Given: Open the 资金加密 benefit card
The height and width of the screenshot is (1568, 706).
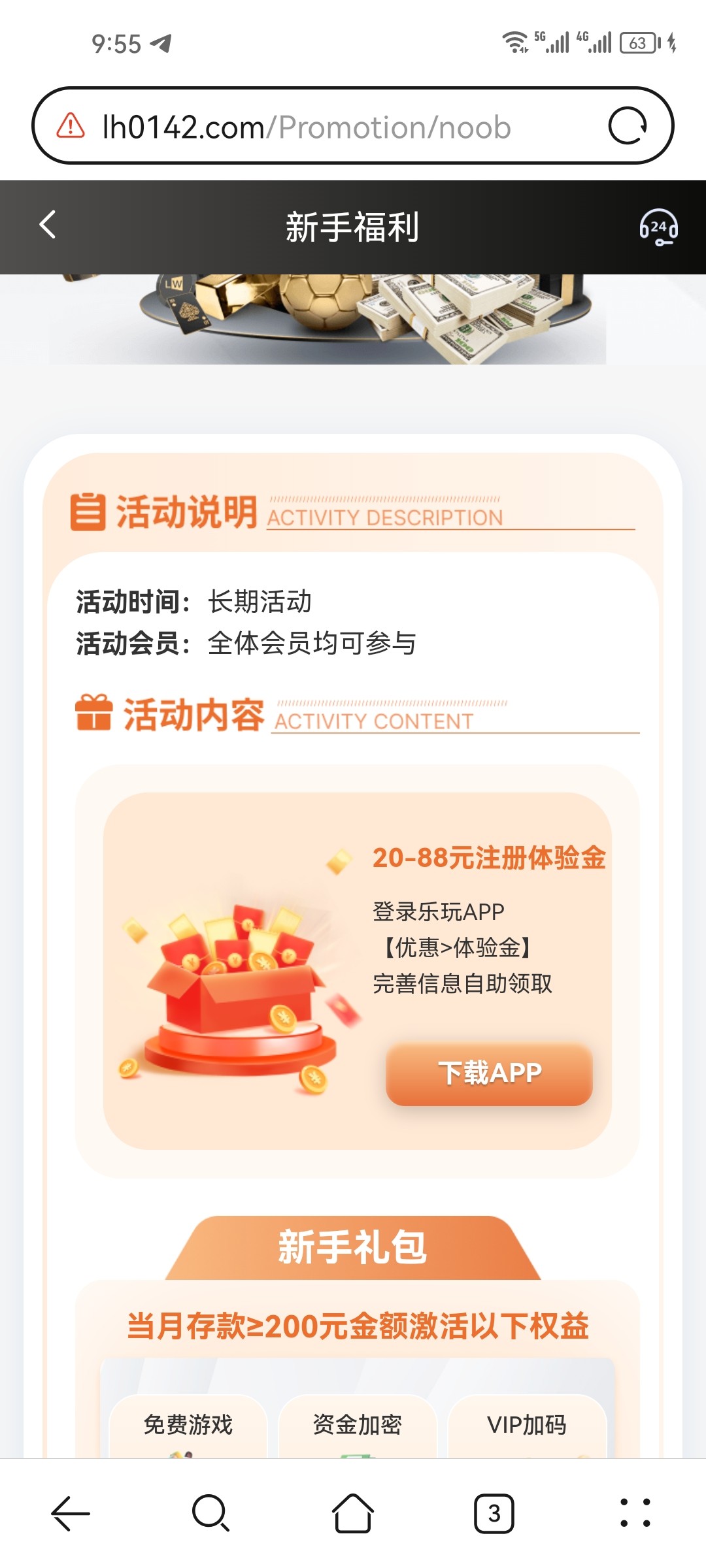Looking at the screenshot, I should point(357,1425).
